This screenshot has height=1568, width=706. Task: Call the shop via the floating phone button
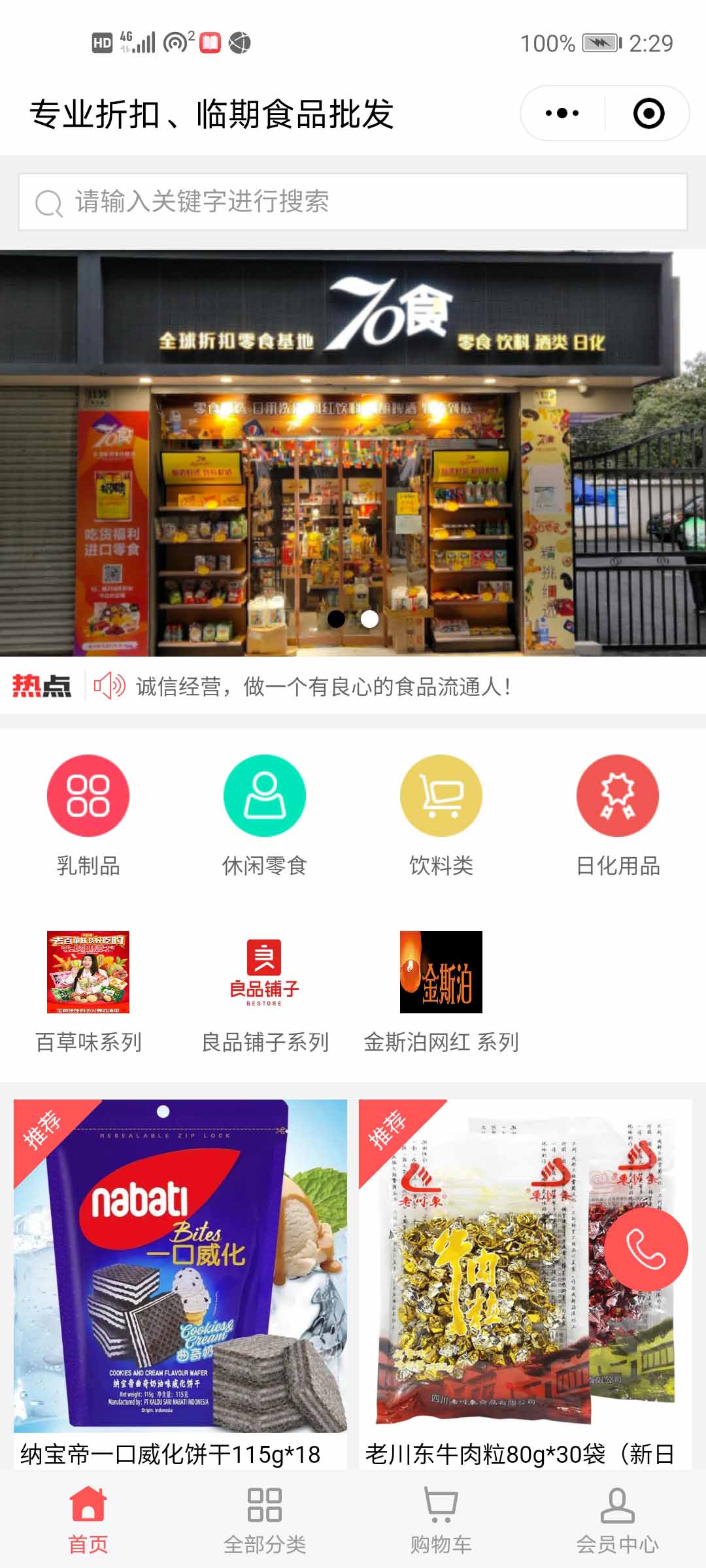pyautogui.click(x=646, y=1249)
